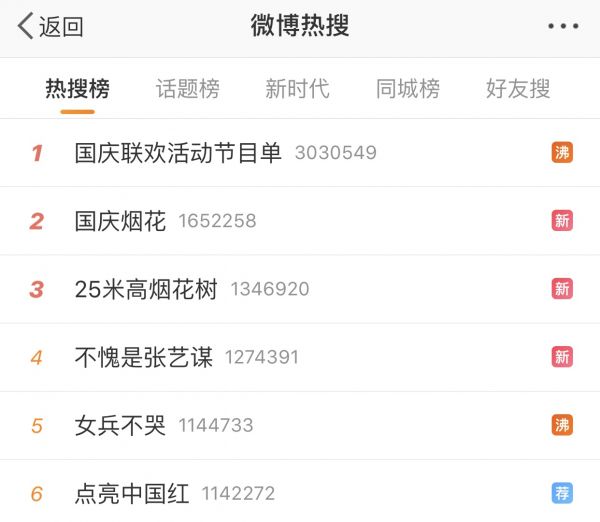Tap the 不愧是张艺谋 trending entry
The width and height of the screenshot is (600, 522).
(144, 357)
